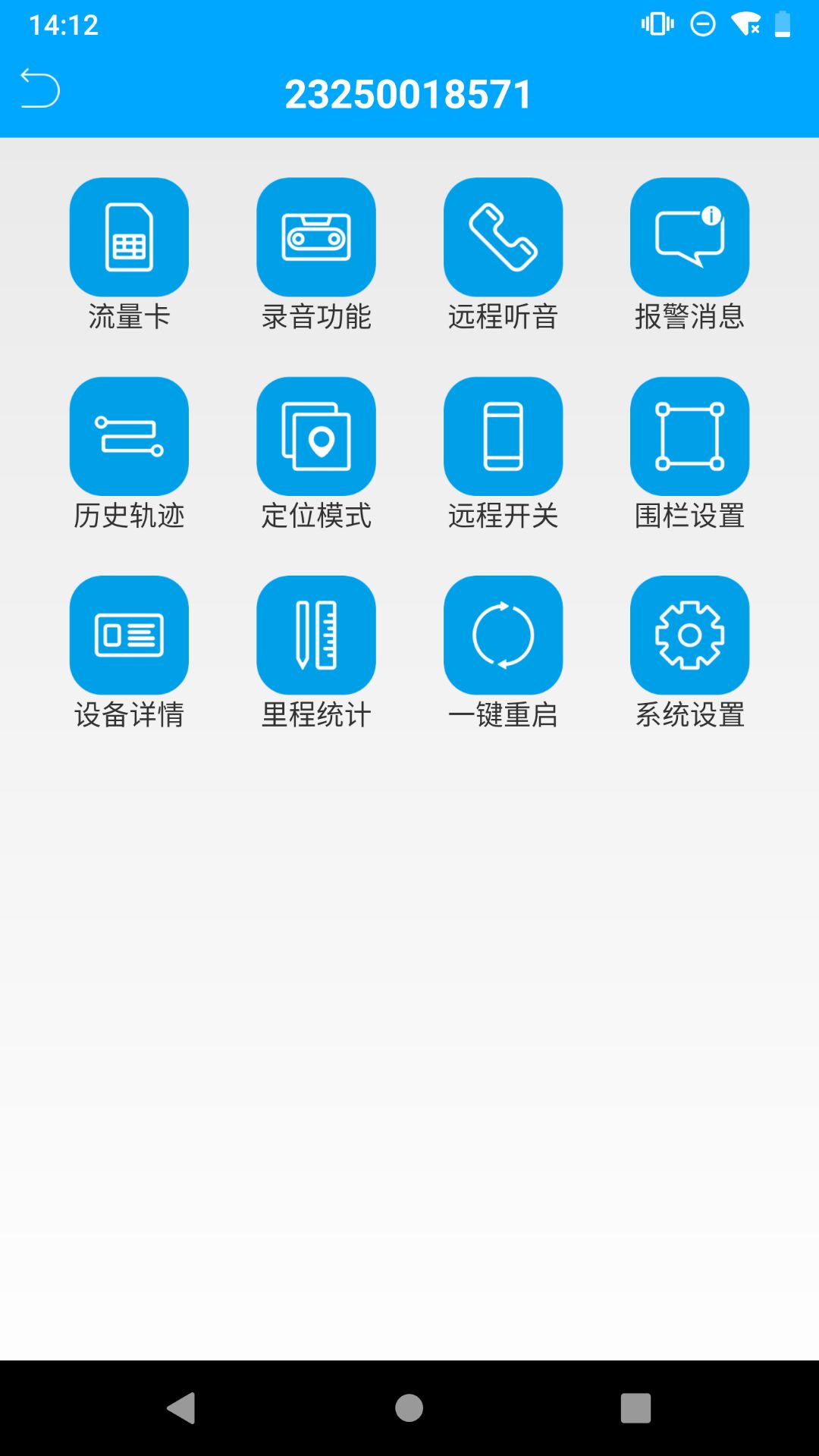Start 远程听音 remote listening

click(x=503, y=237)
